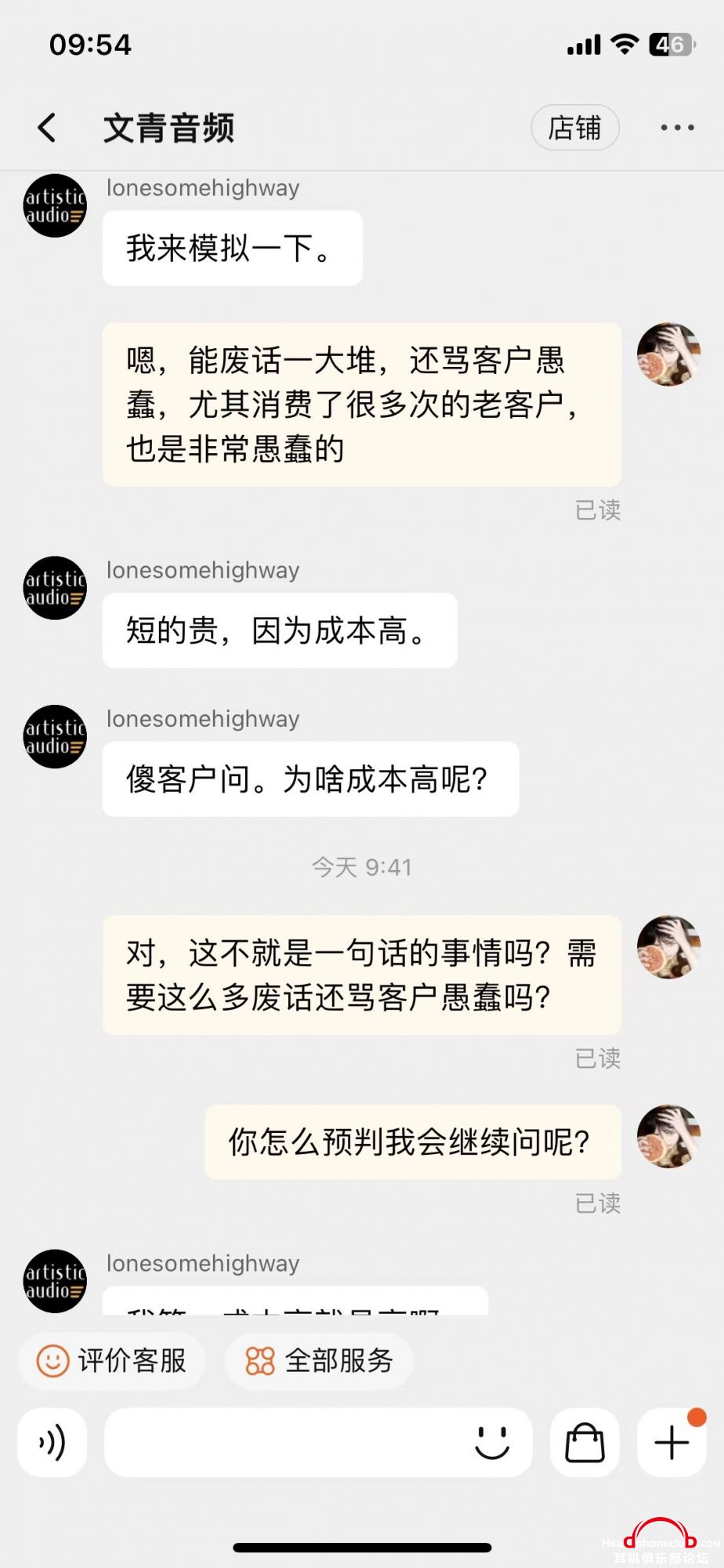
Task: View seller avatar beside 我来模拟一下。
Action: (x=54, y=205)
